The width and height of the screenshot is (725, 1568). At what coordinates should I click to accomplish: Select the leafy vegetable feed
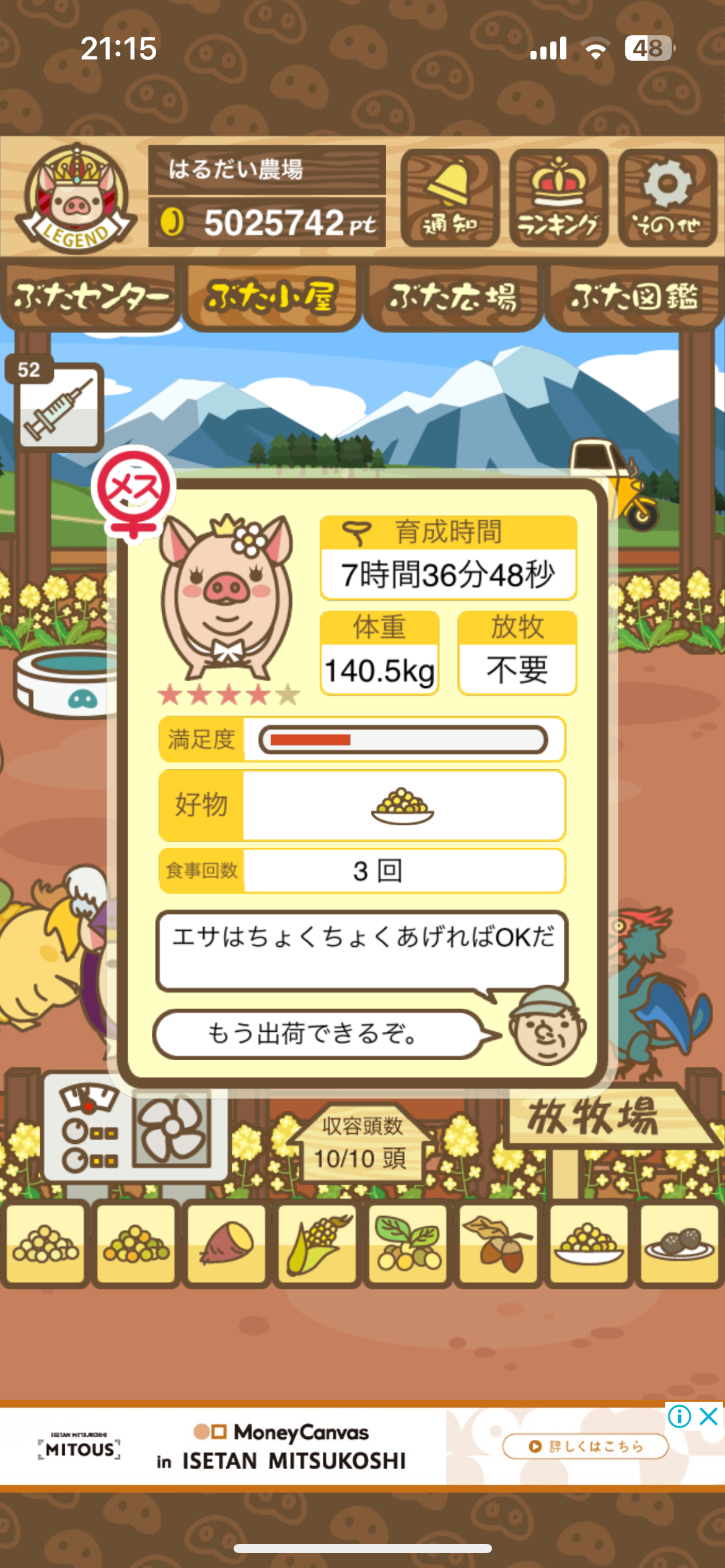(x=408, y=1244)
